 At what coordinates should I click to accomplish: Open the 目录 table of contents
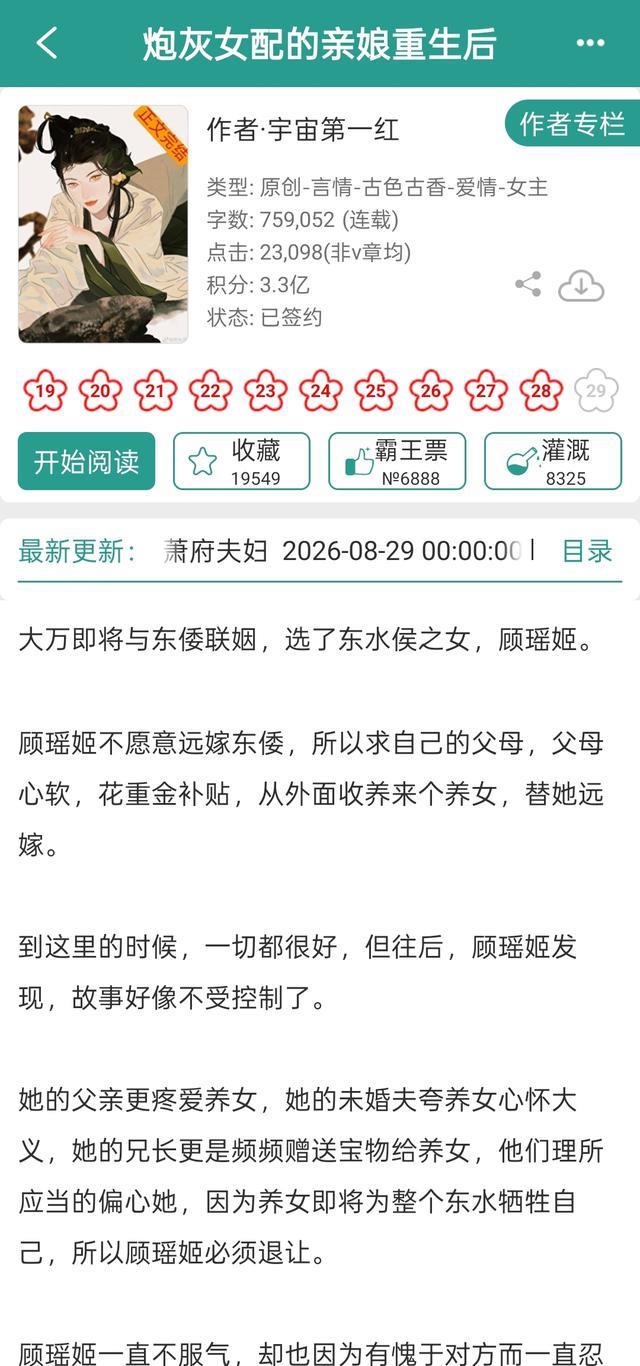coord(587,551)
